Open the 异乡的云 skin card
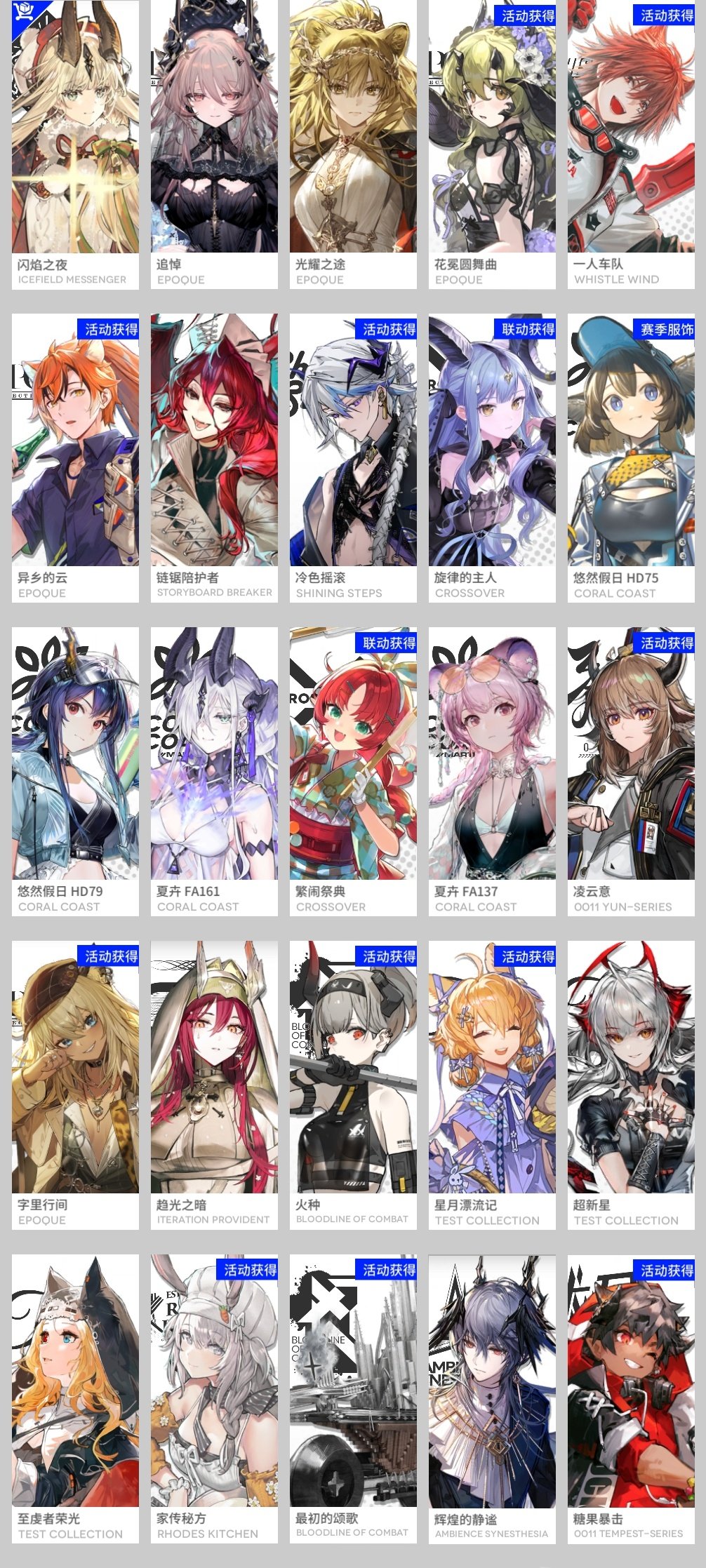The image size is (706, 1568). click(x=75, y=457)
